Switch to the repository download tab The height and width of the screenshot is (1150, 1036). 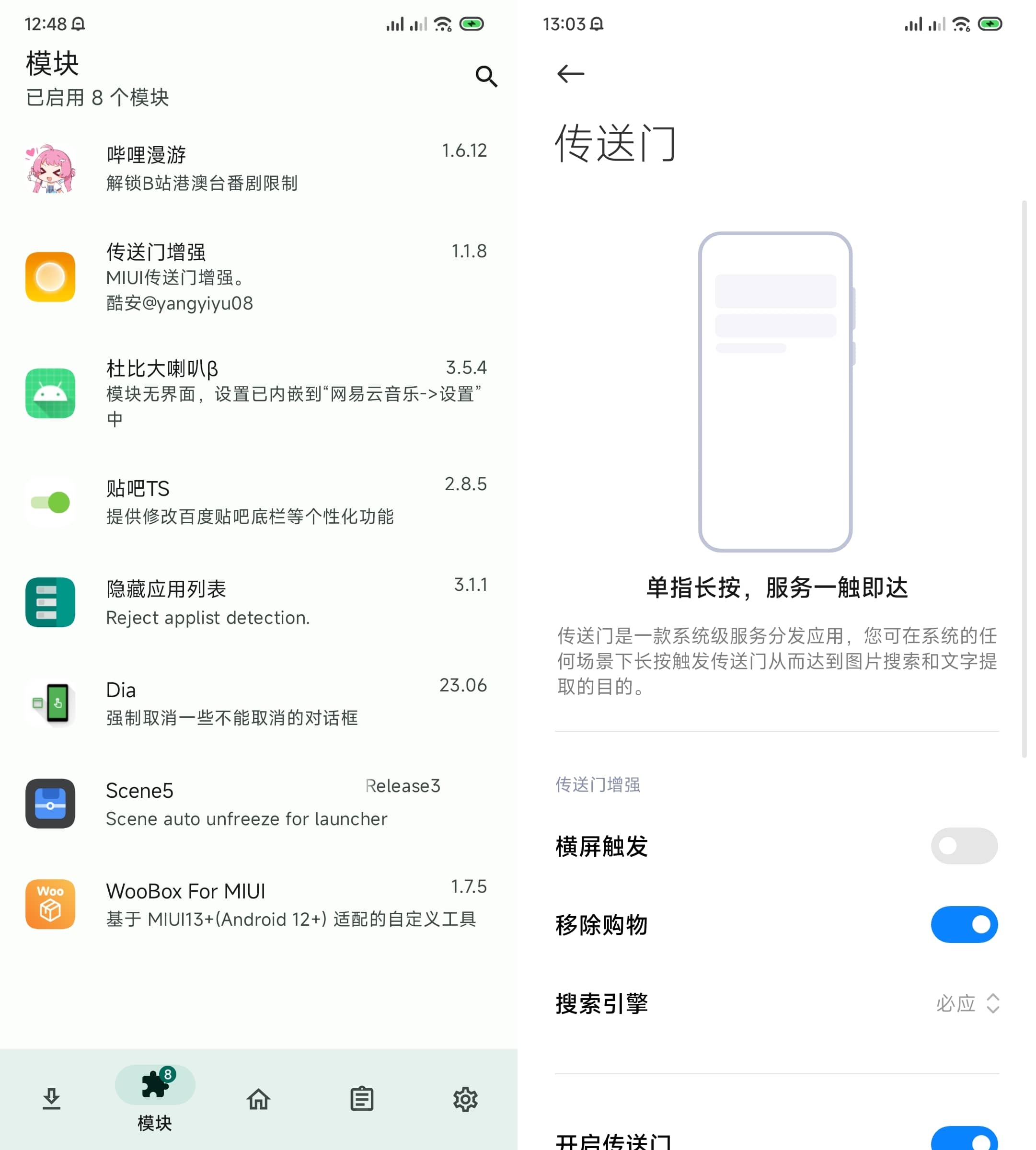pos(52,1099)
